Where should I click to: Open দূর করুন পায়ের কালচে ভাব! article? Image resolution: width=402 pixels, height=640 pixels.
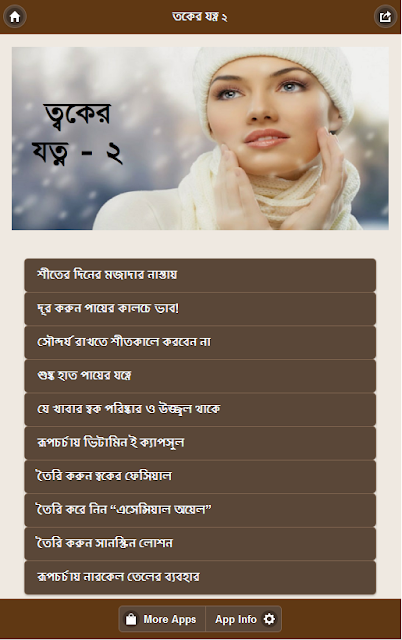(x=200, y=309)
